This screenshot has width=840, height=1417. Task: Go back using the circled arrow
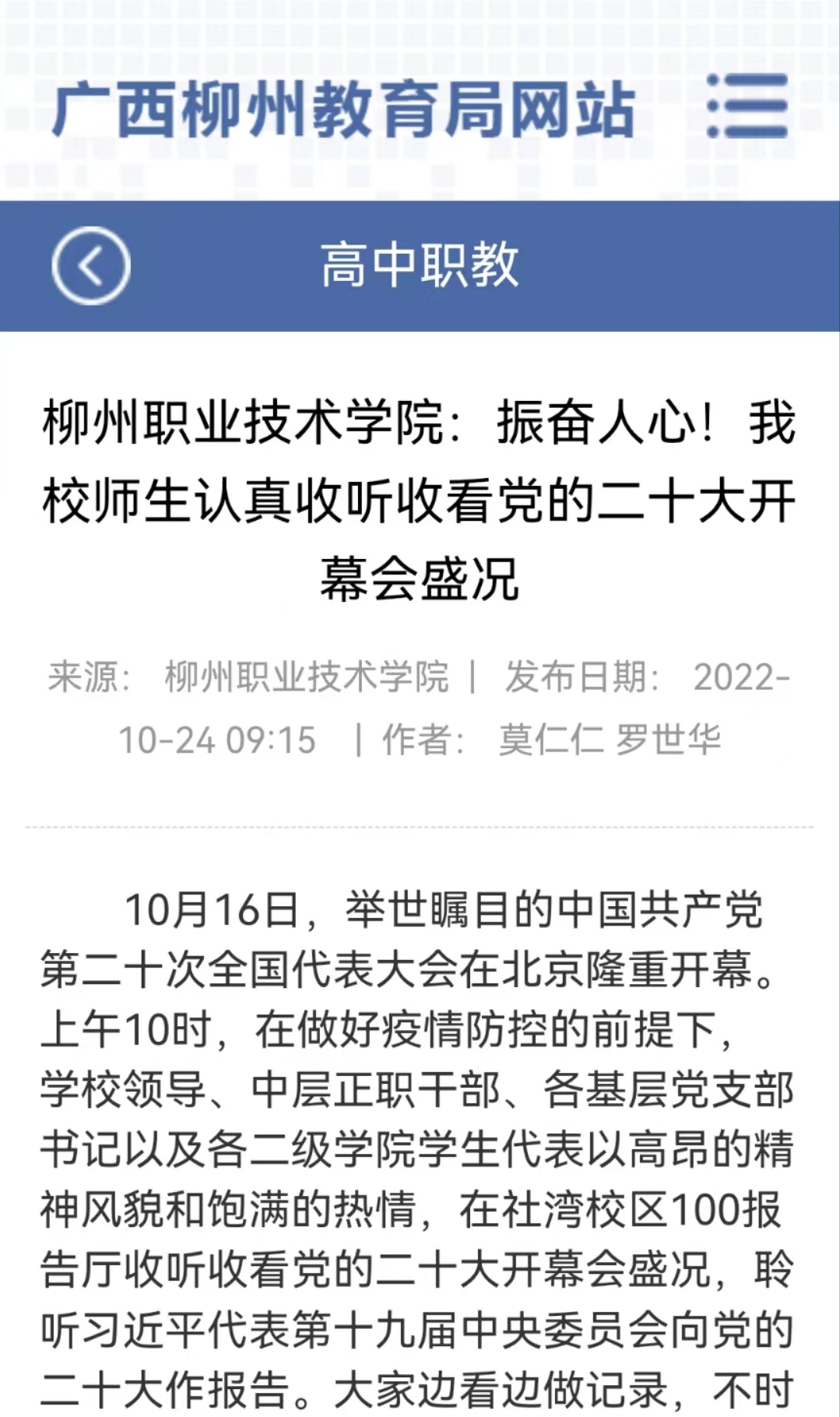tap(91, 265)
